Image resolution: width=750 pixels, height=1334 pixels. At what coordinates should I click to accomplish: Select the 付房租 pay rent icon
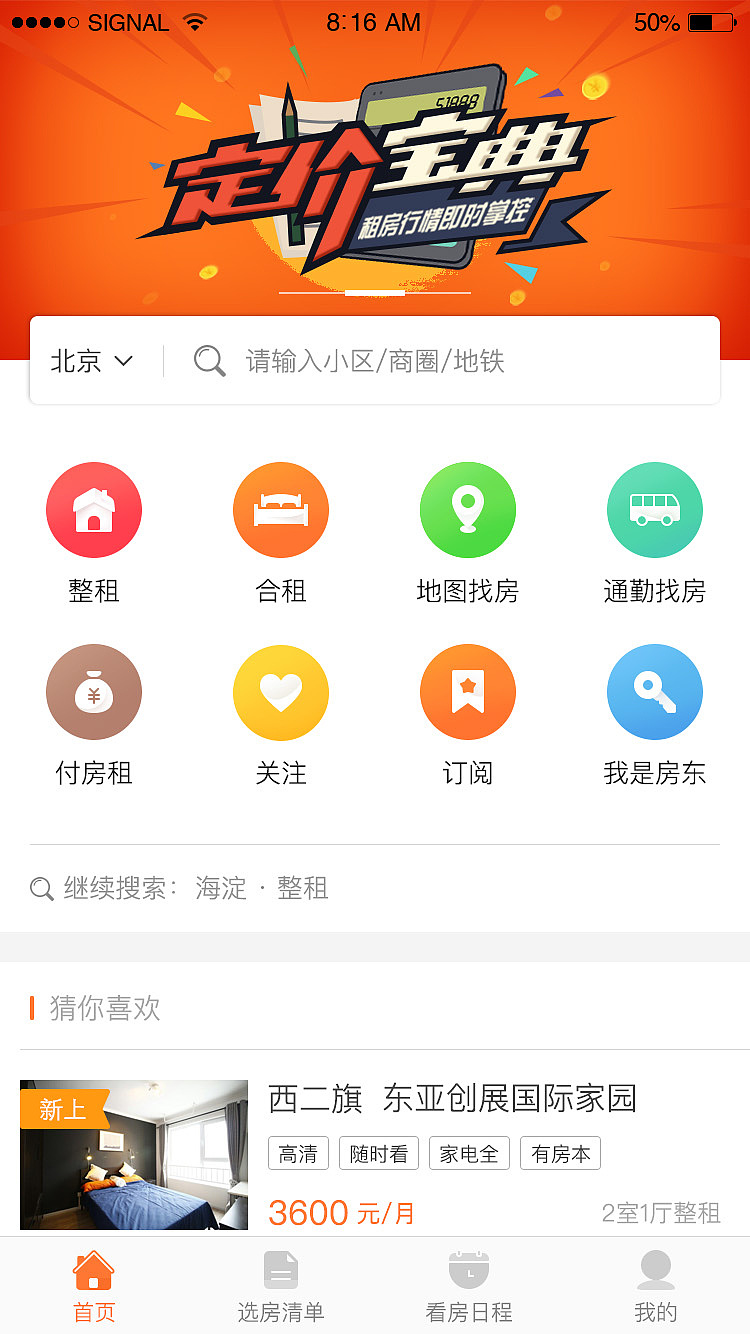click(94, 692)
